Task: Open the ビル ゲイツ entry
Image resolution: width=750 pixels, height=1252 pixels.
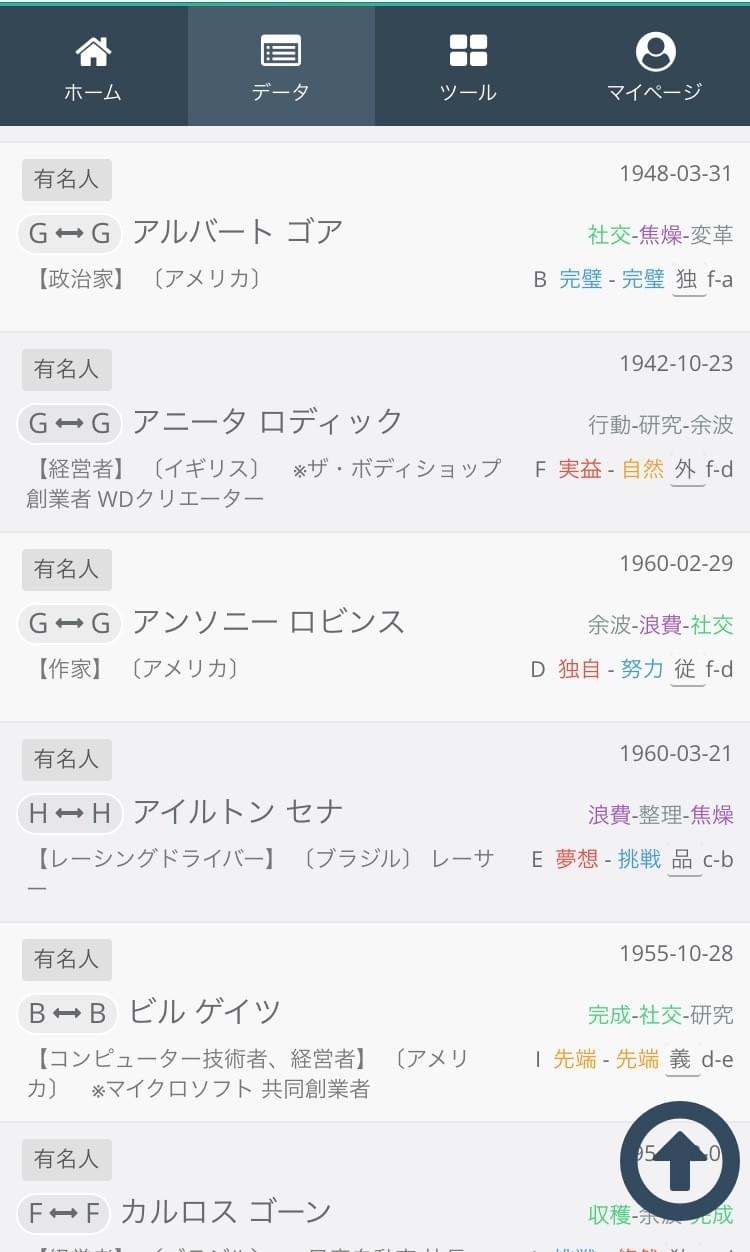Action: point(204,1012)
